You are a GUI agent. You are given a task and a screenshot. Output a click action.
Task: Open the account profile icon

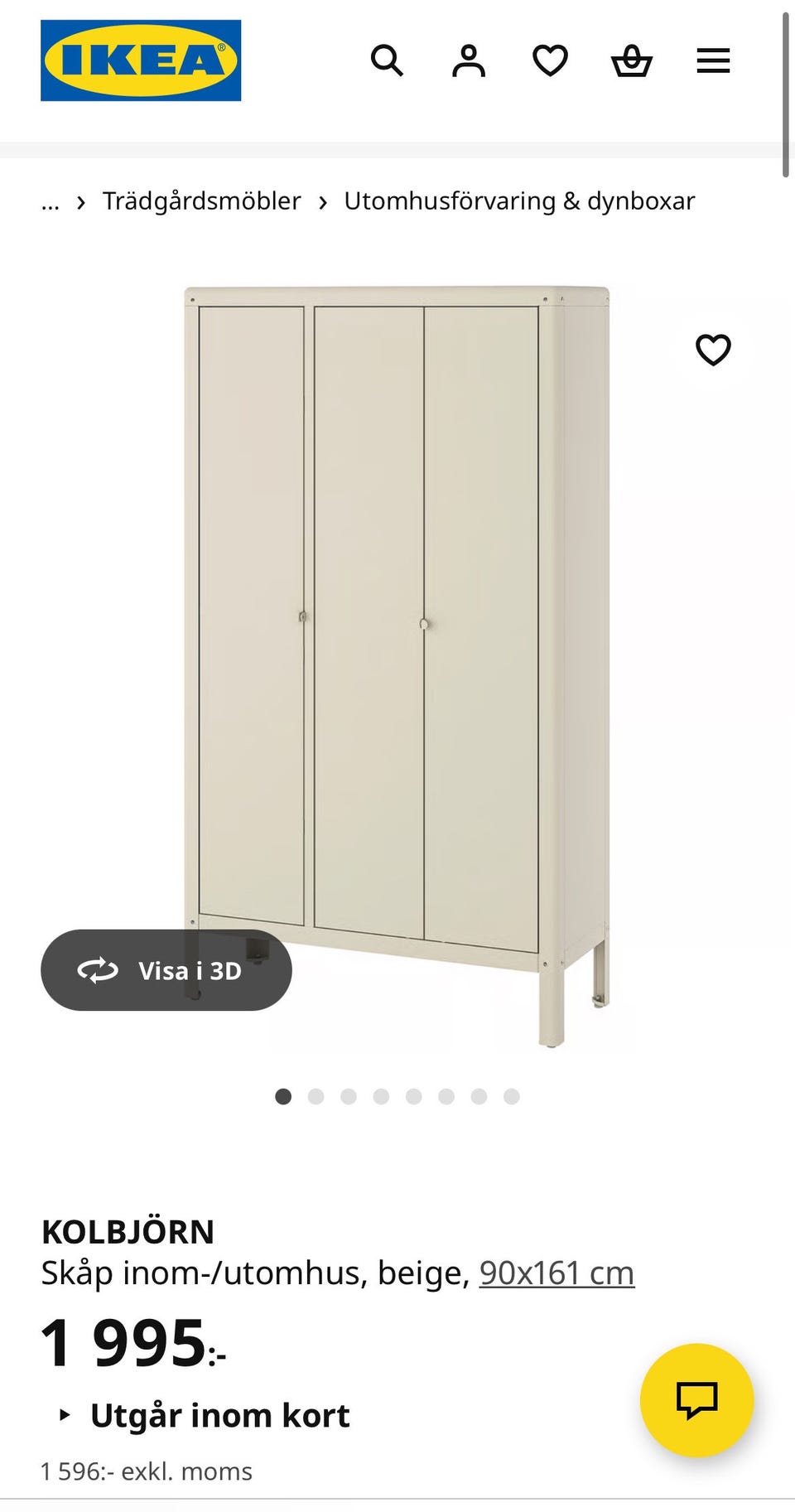[468, 60]
